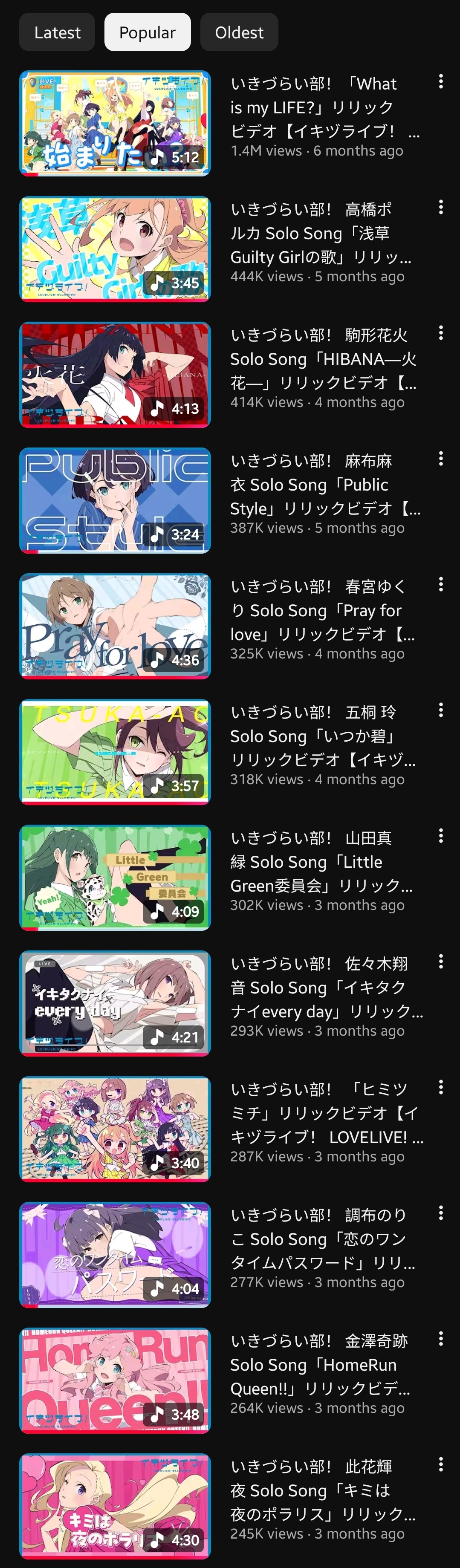460x1568 pixels.
Task: Show options for Public Style video
Action: 440,459
